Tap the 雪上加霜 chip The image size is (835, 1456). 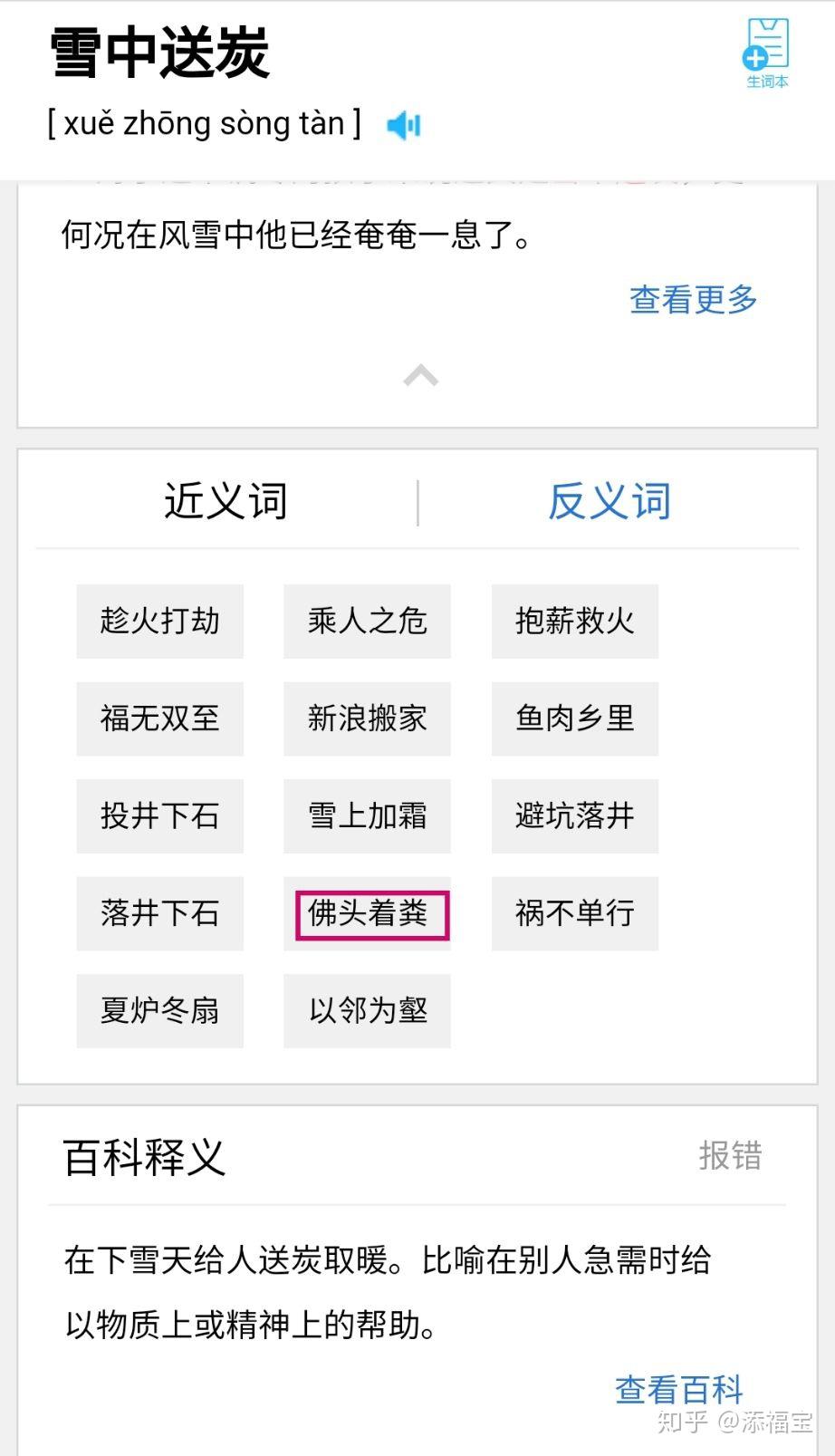[367, 815]
